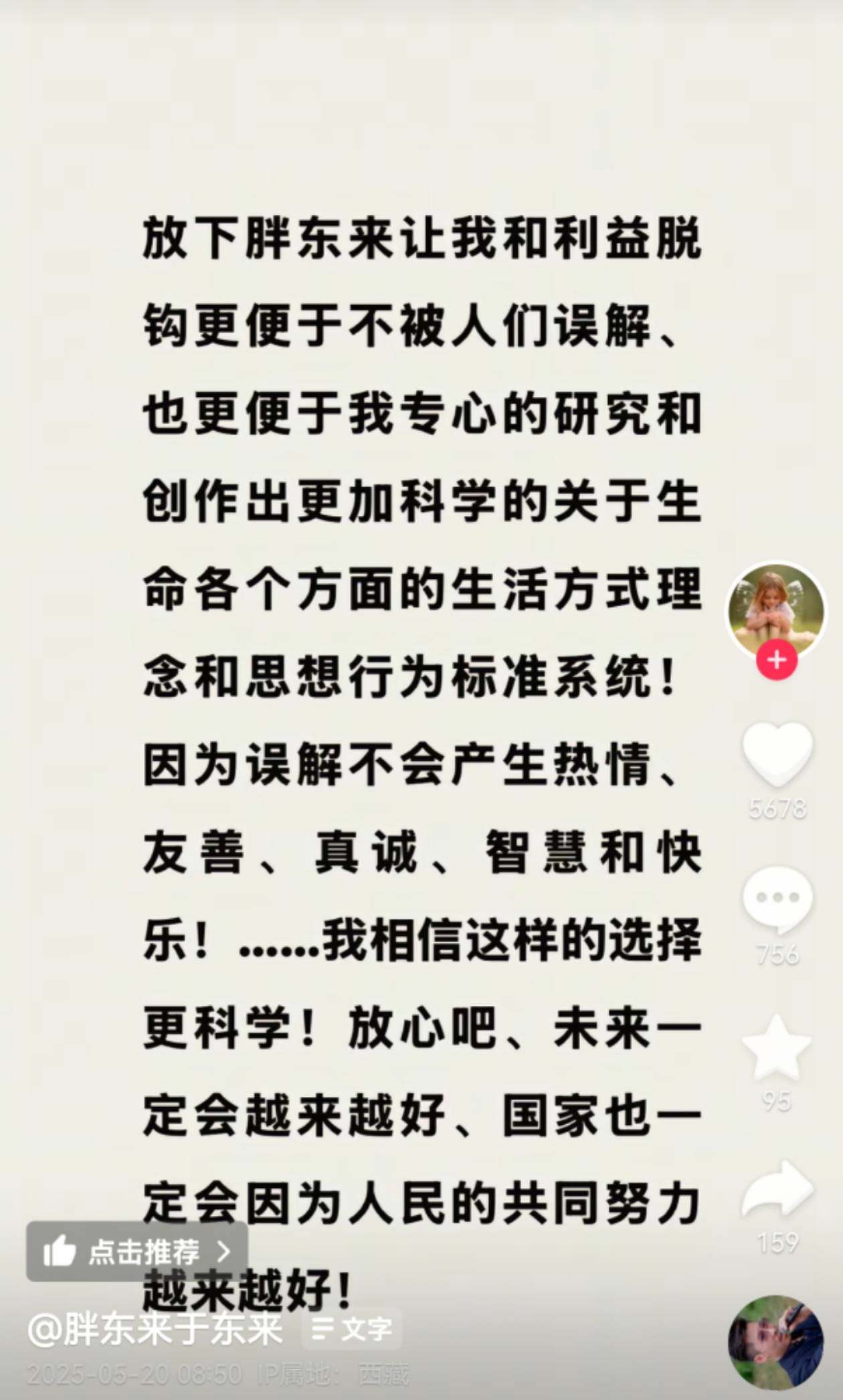Viewport: 843px width, 1400px height.
Task: Like this video with the heart icon
Action: click(x=777, y=754)
